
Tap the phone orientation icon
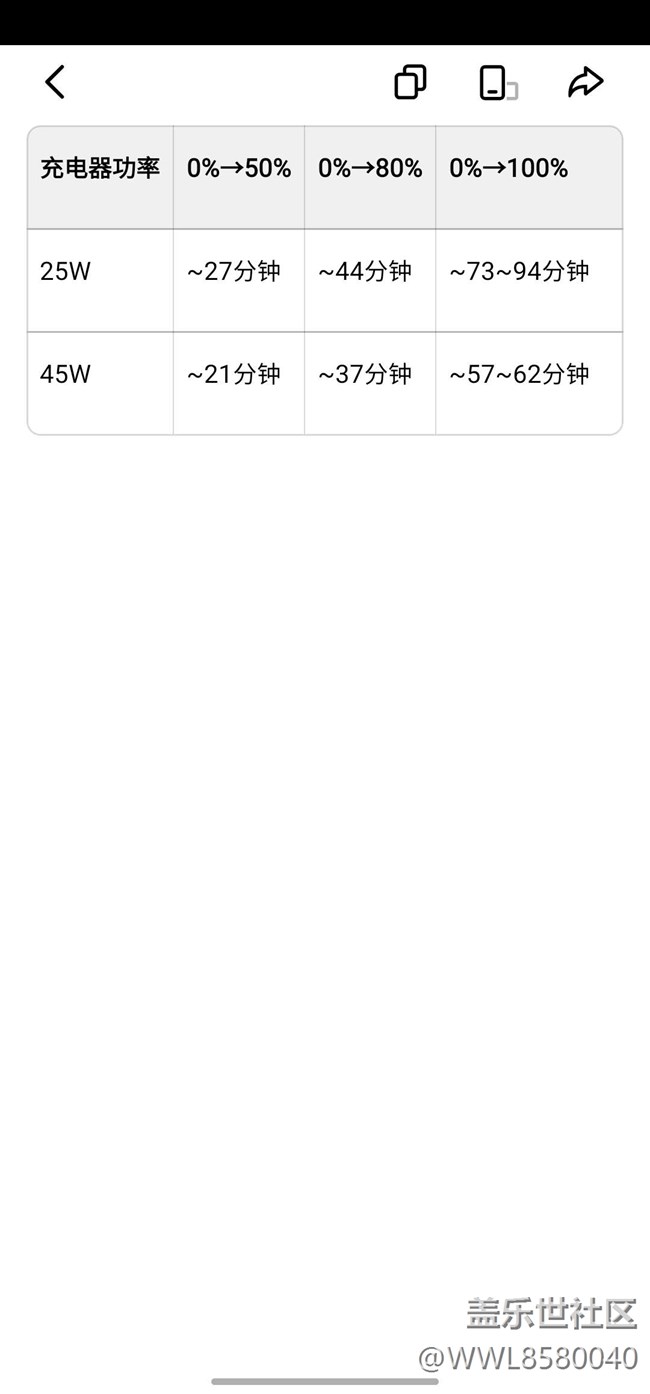coord(497,83)
